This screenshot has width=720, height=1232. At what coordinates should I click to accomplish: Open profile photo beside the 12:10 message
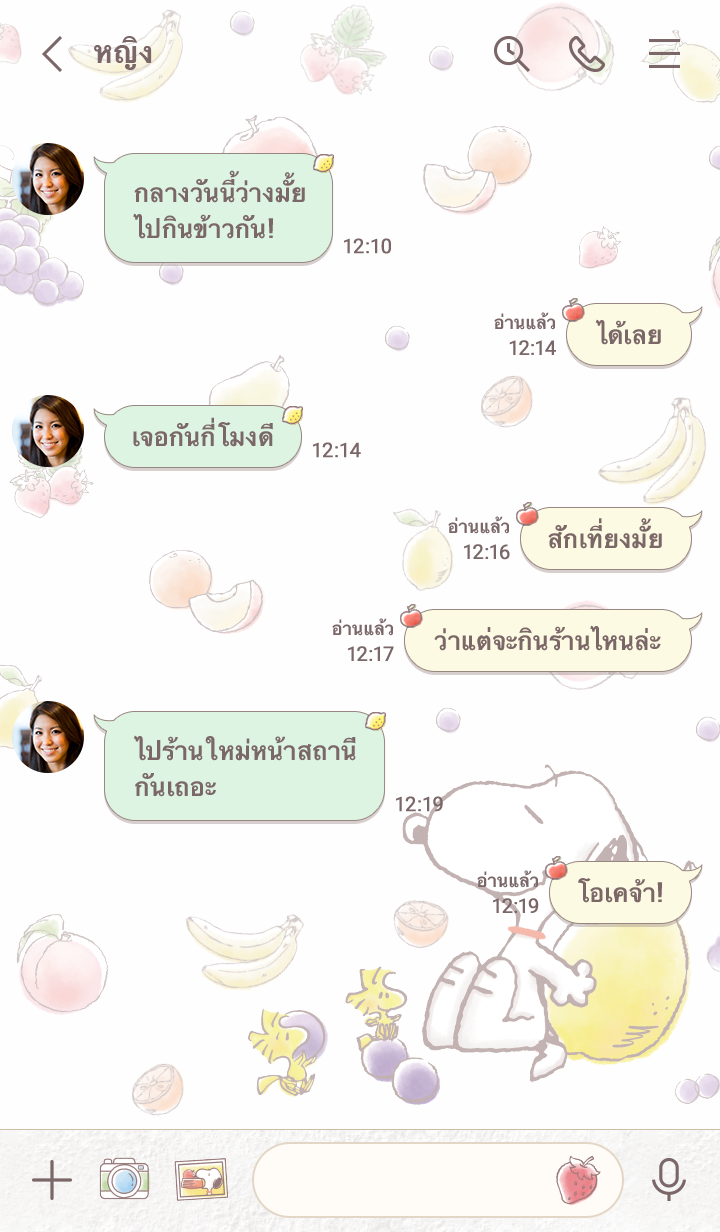click(49, 179)
